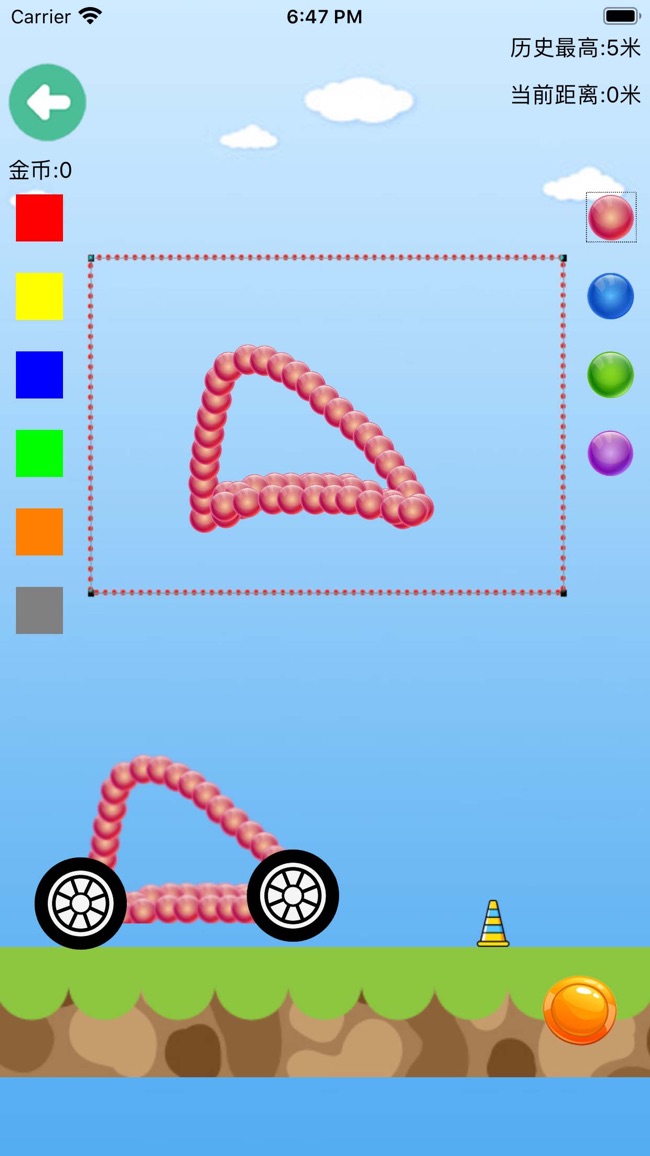Choose the green ball brush
The height and width of the screenshot is (1156, 650).
coord(610,375)
